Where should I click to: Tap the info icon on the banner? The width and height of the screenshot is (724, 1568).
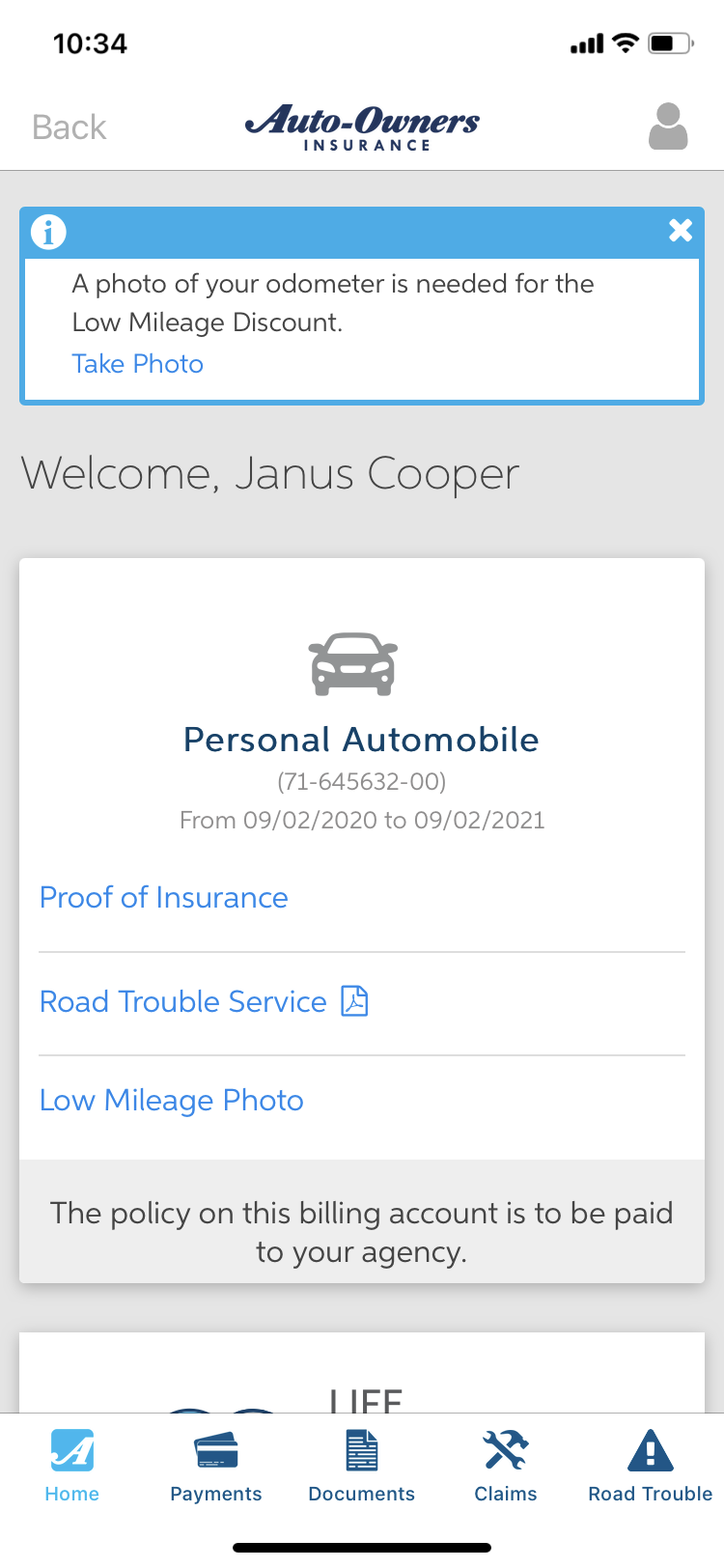coord(47,232)
